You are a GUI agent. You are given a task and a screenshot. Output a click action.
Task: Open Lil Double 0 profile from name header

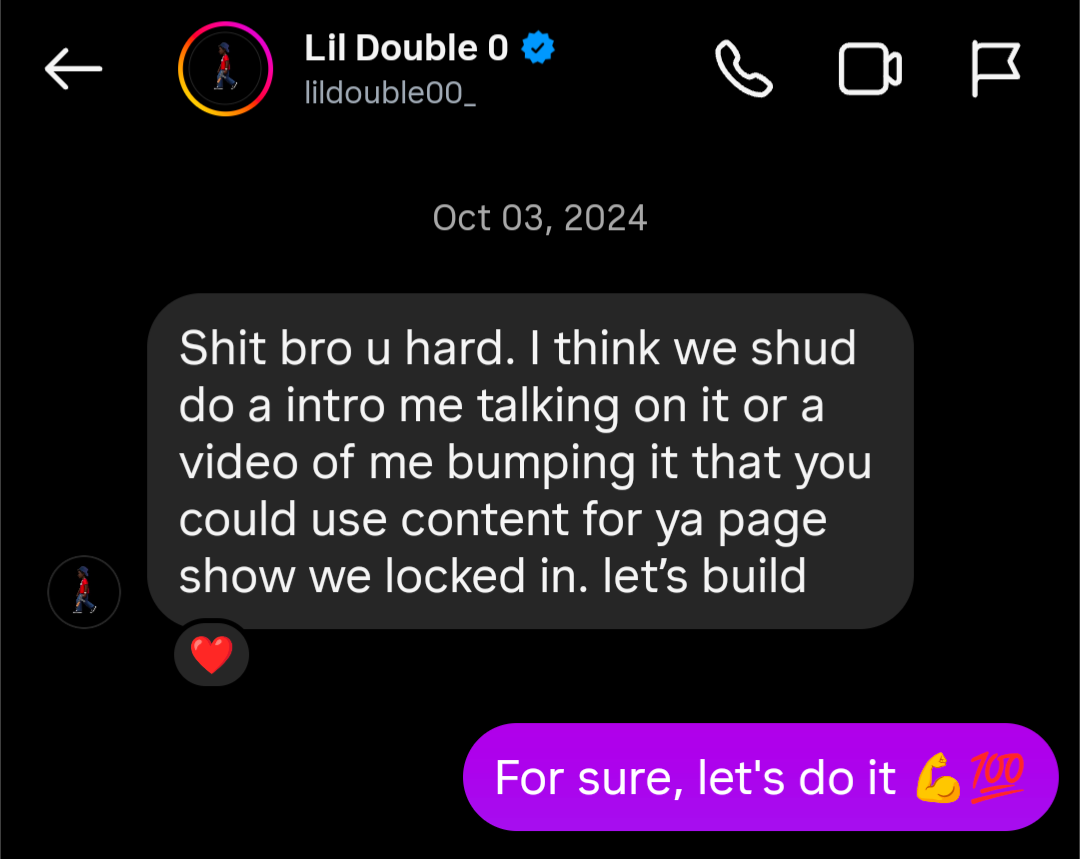tap(406, 48)
